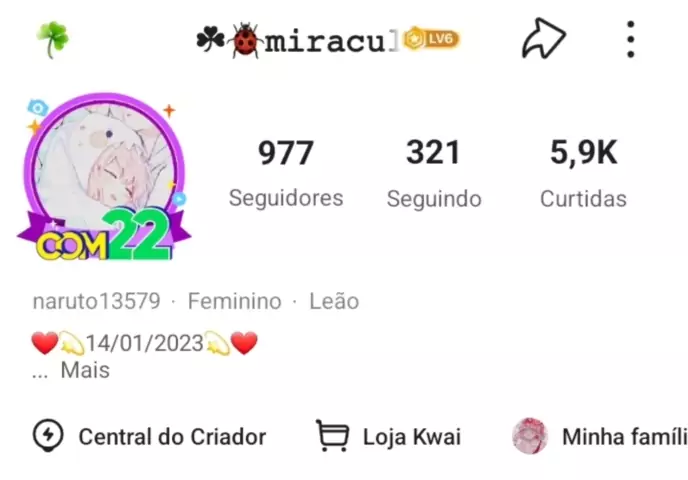Open the three-dot overflow menu

coord(630,40)
